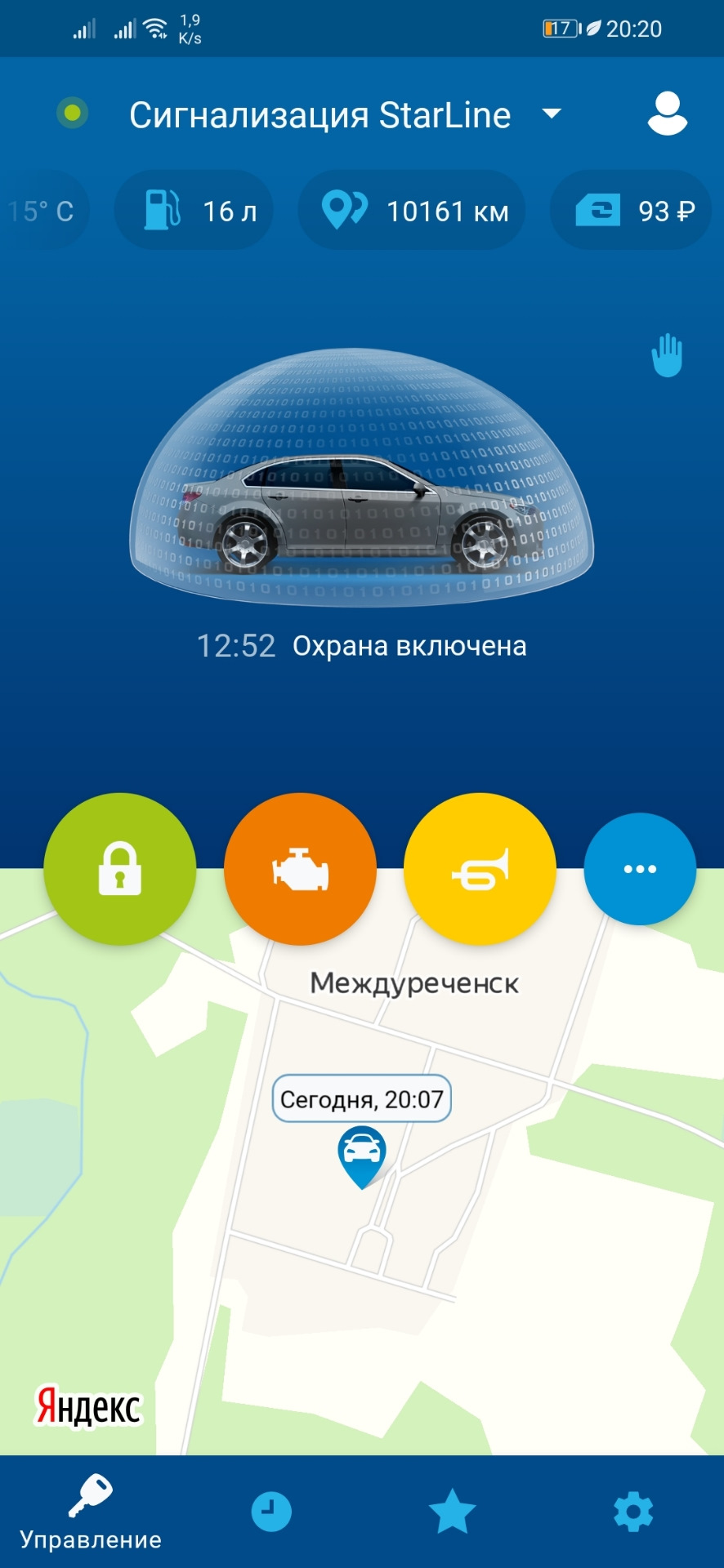Tap the hand icon for anti-hijack mode
Screen dimensions: 724x1568
[x=668, y=355]
